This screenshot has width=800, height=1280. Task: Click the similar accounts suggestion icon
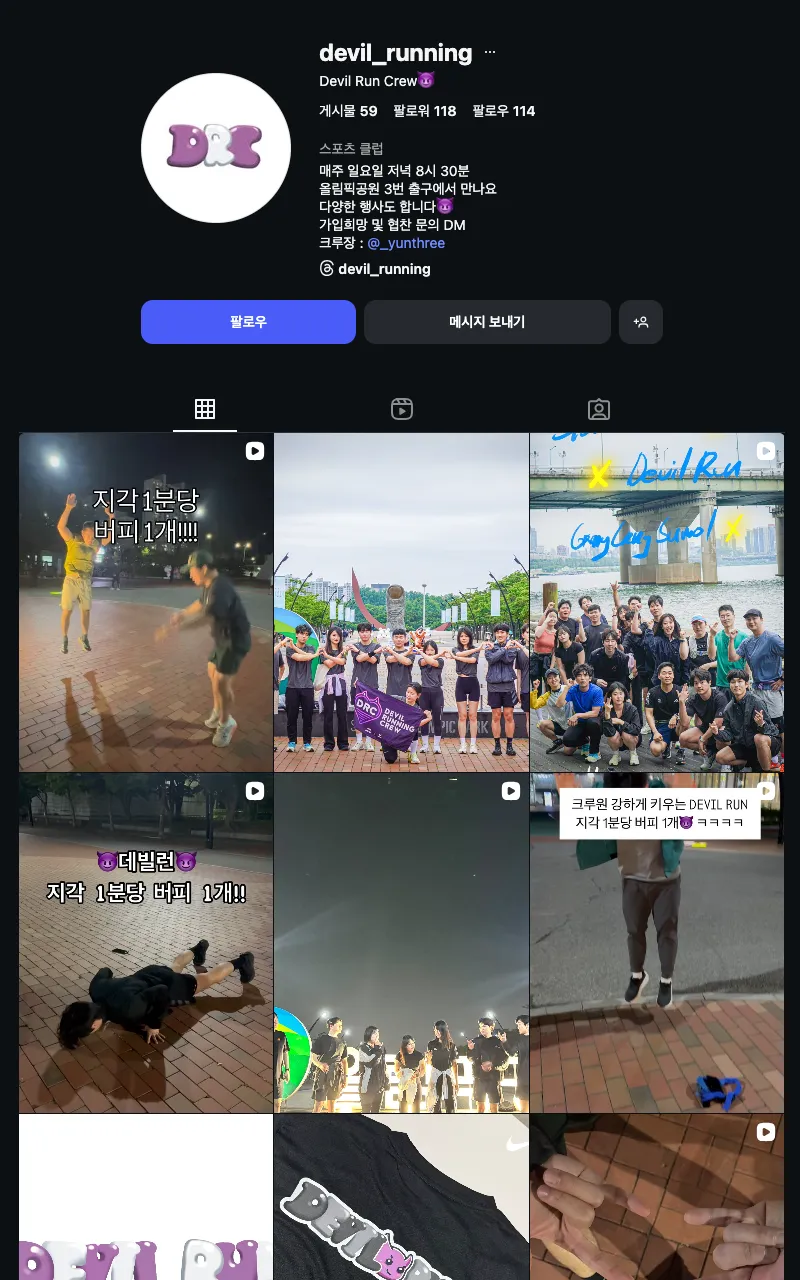coord(641,322)
